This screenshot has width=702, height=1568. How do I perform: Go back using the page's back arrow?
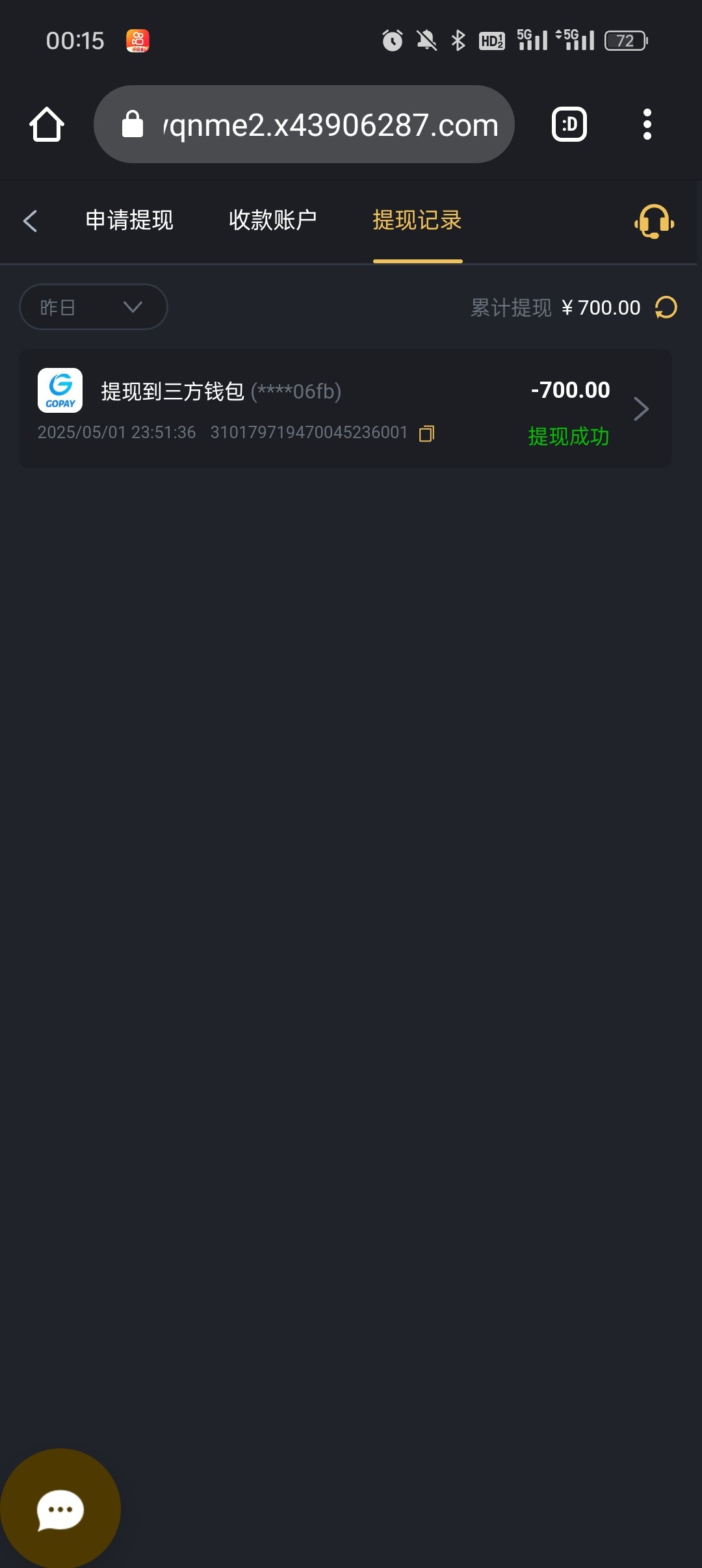[30, 221]
